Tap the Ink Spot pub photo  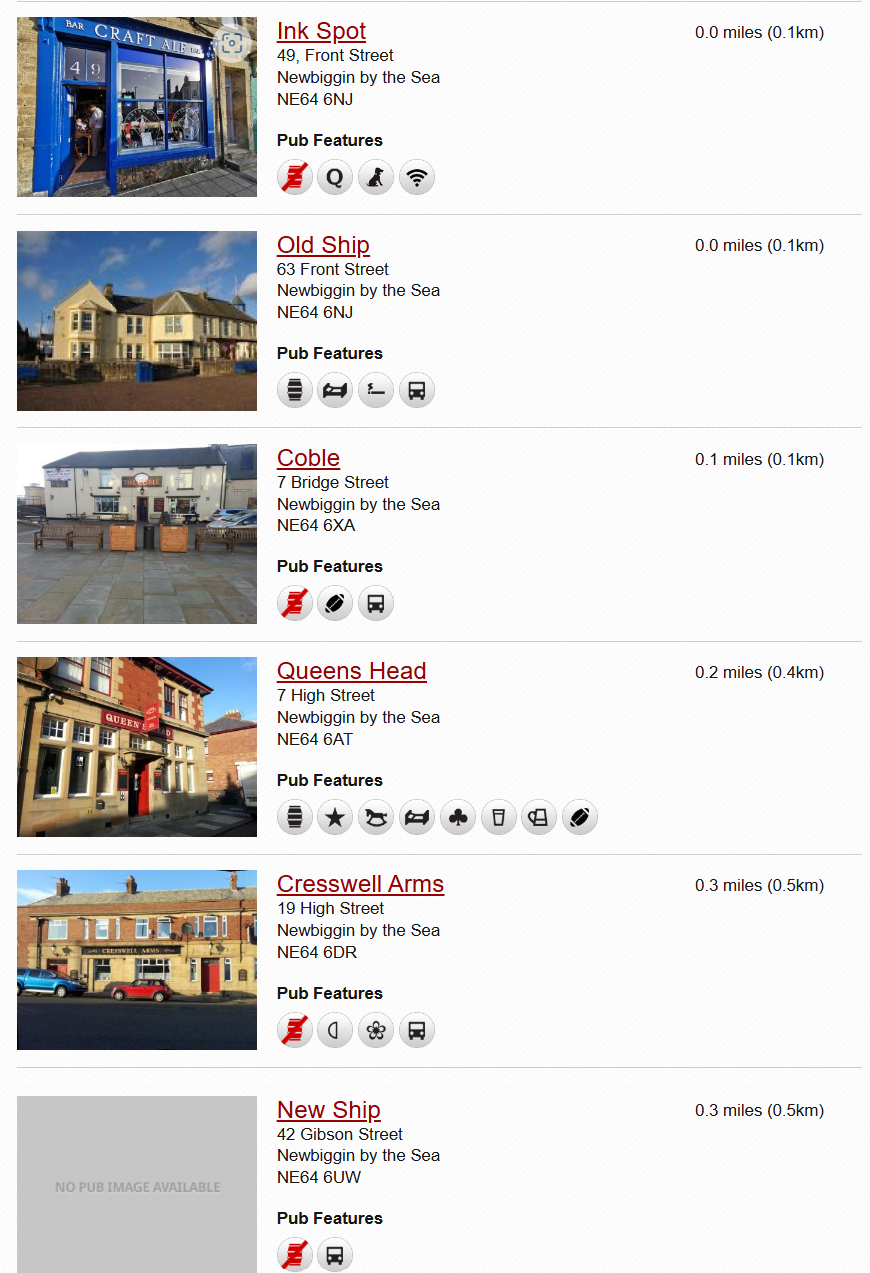(x=137, y=107)
